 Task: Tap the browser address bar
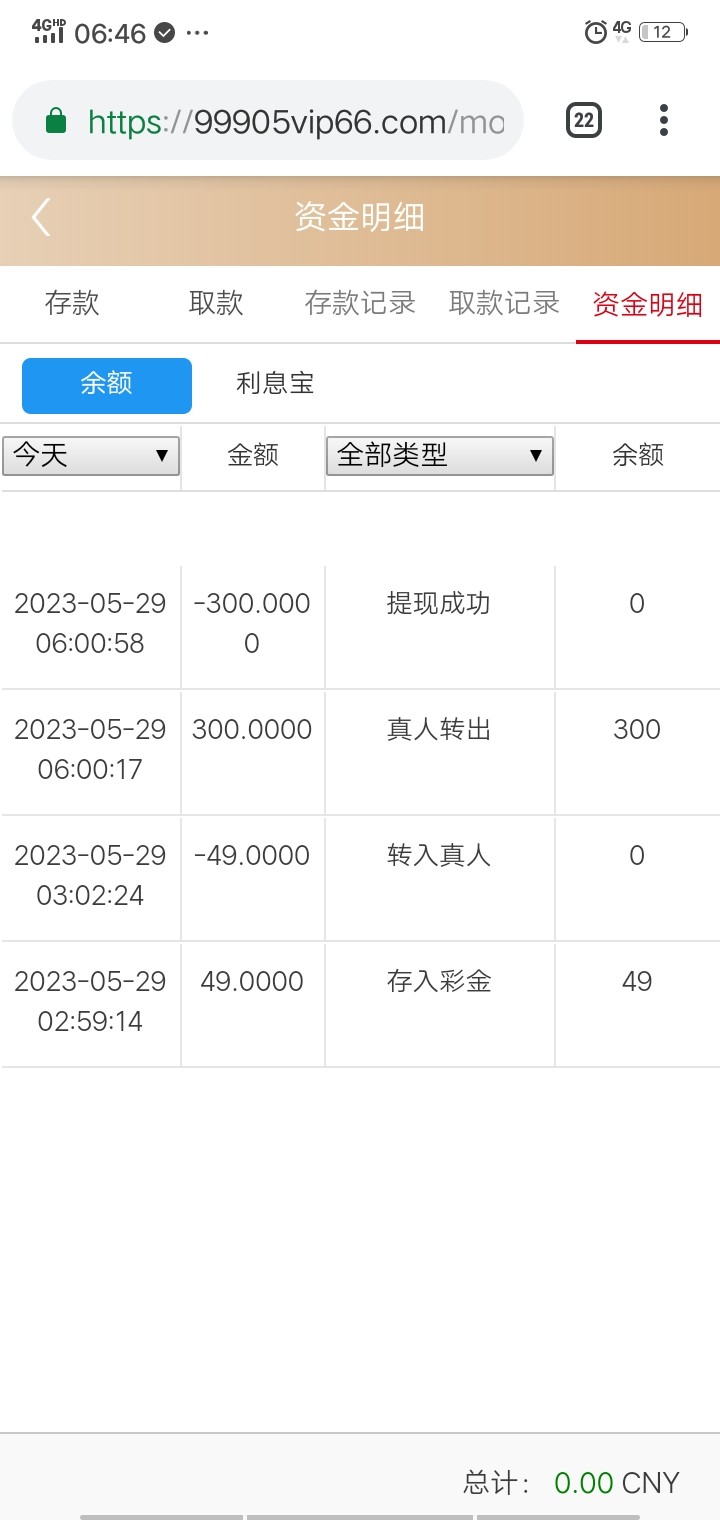(x=290, y=122)
